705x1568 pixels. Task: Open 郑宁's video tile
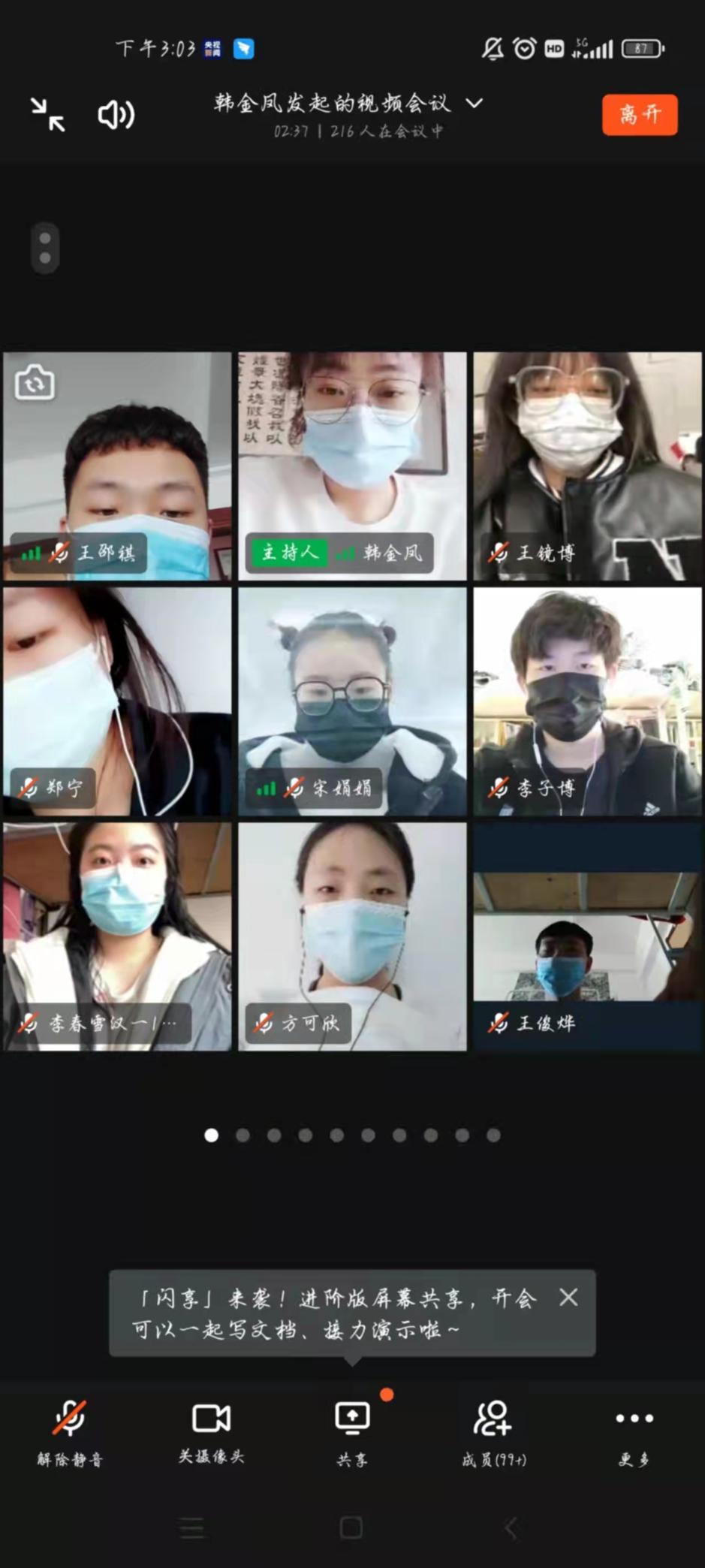pyautogui.click(x=117, y=701)
